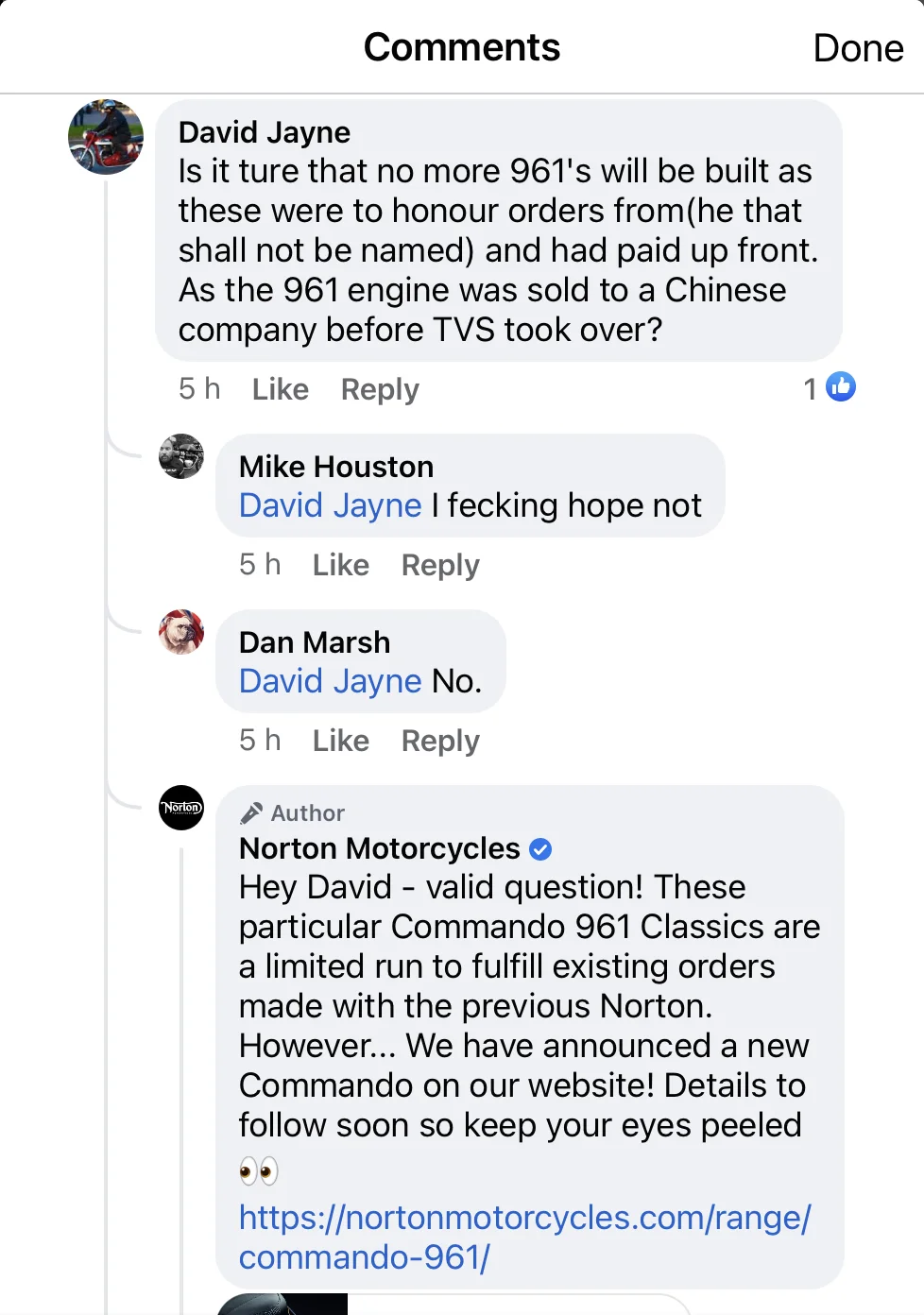
Task: Open Mike Houston's profile avatar
Action: click(181, 456)
